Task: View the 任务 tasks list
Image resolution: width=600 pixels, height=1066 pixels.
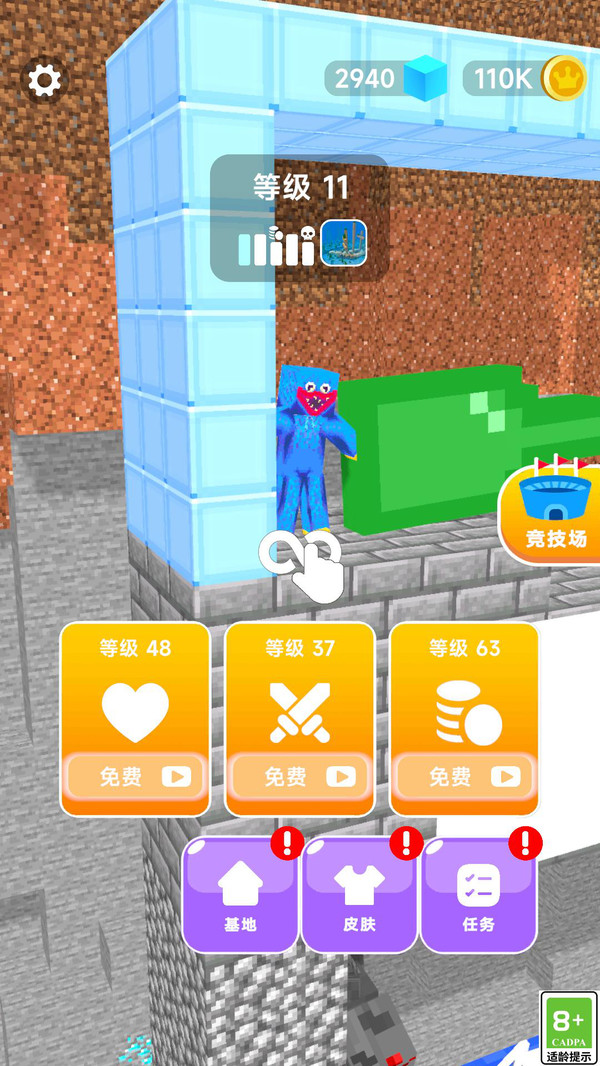Action: point(478,894)
